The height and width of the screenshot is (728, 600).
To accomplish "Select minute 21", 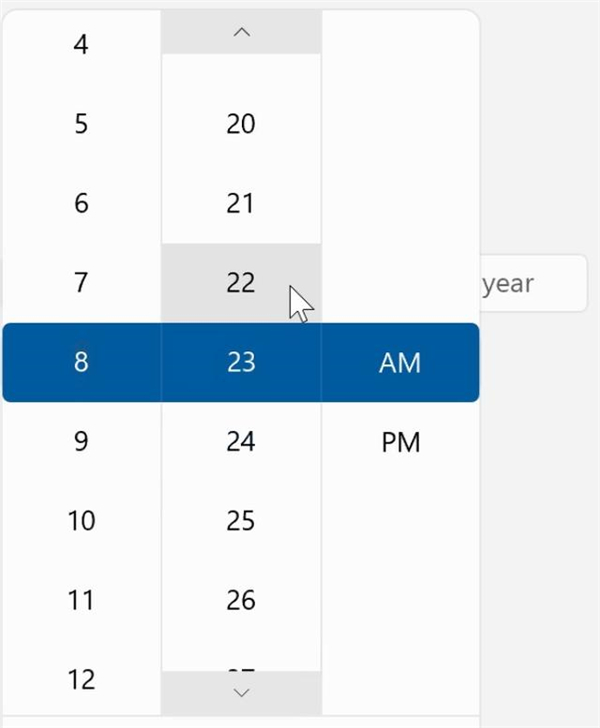I will pos(241,204).
